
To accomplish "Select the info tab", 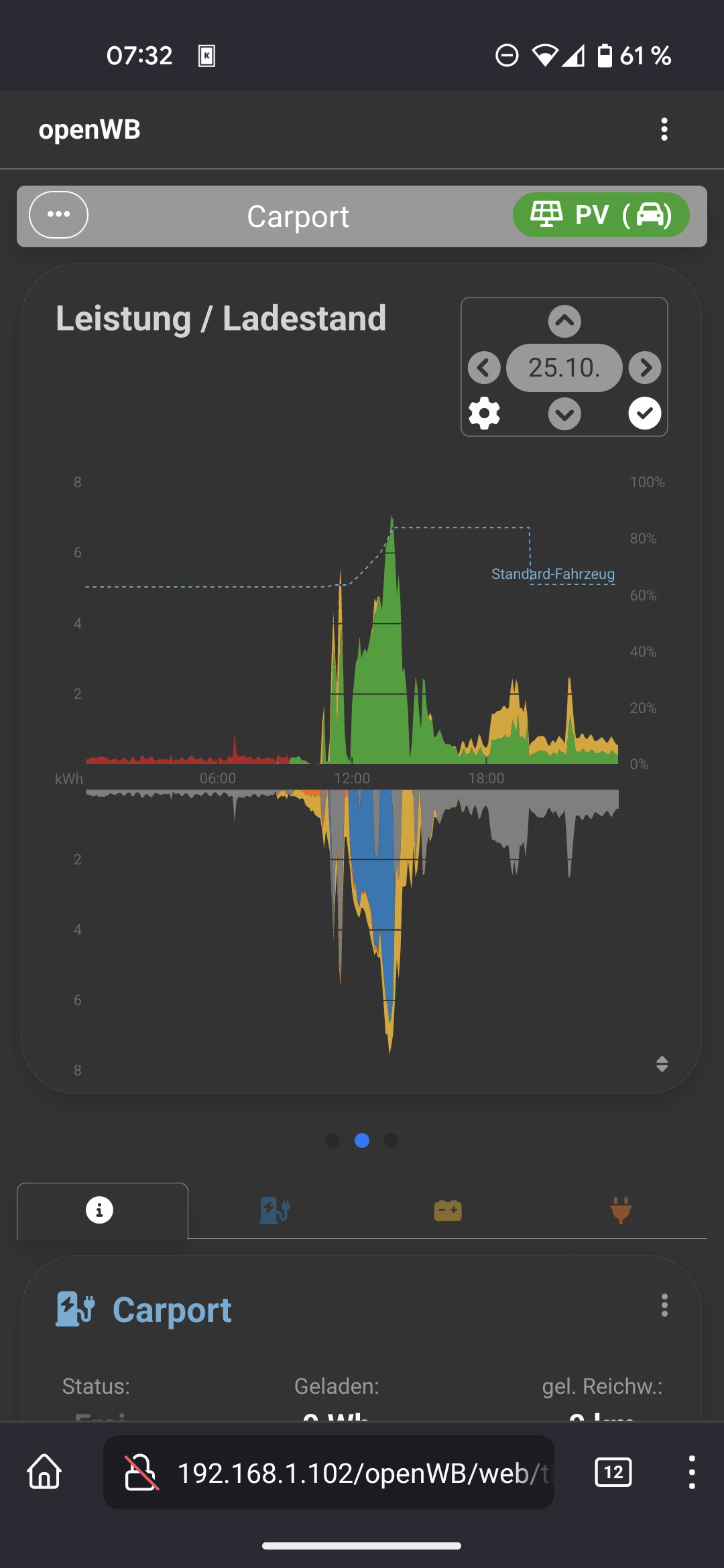I will [100, 1210].
